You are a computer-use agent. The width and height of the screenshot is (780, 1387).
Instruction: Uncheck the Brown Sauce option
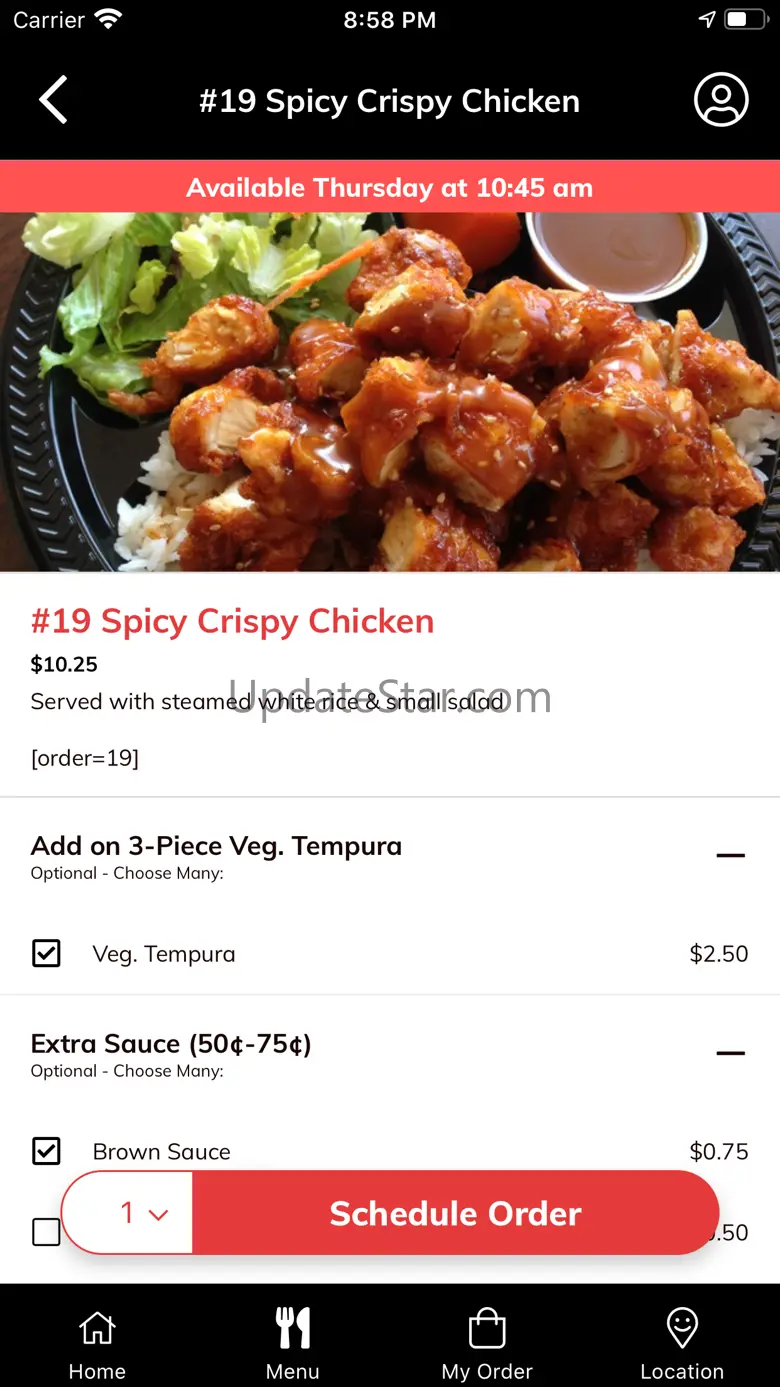46,1152
